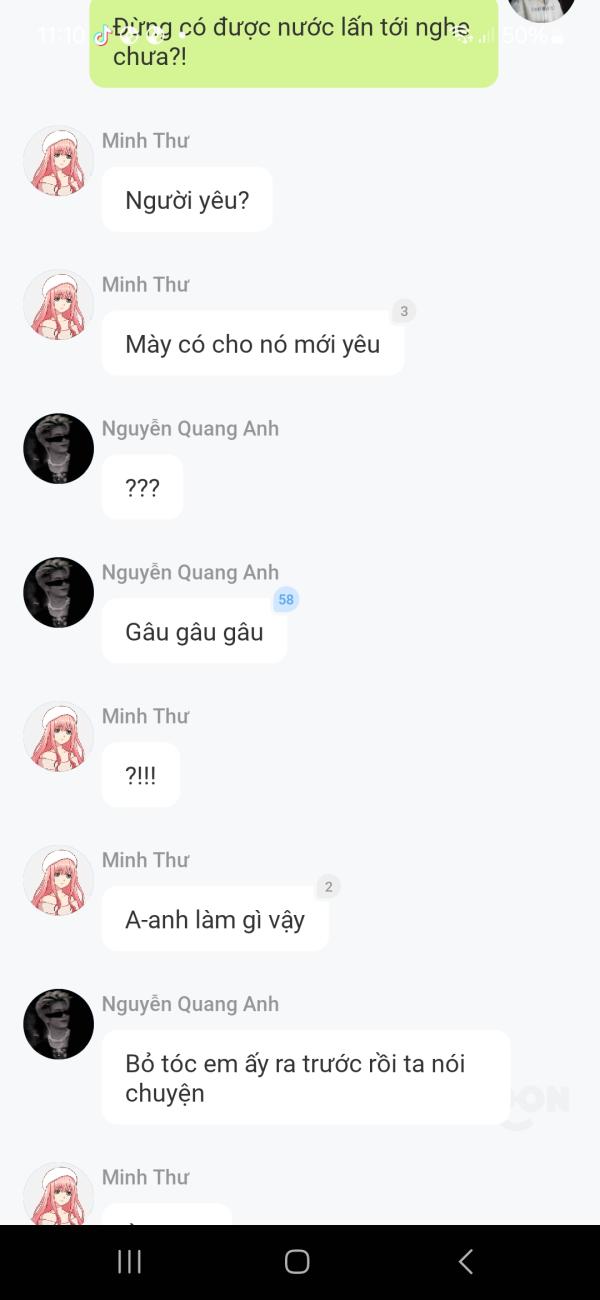Image resolution: width=600 pixels, height=1300 pixels.
Task: Go back using the navigation bar arrow
Action: coord(465,1261)
